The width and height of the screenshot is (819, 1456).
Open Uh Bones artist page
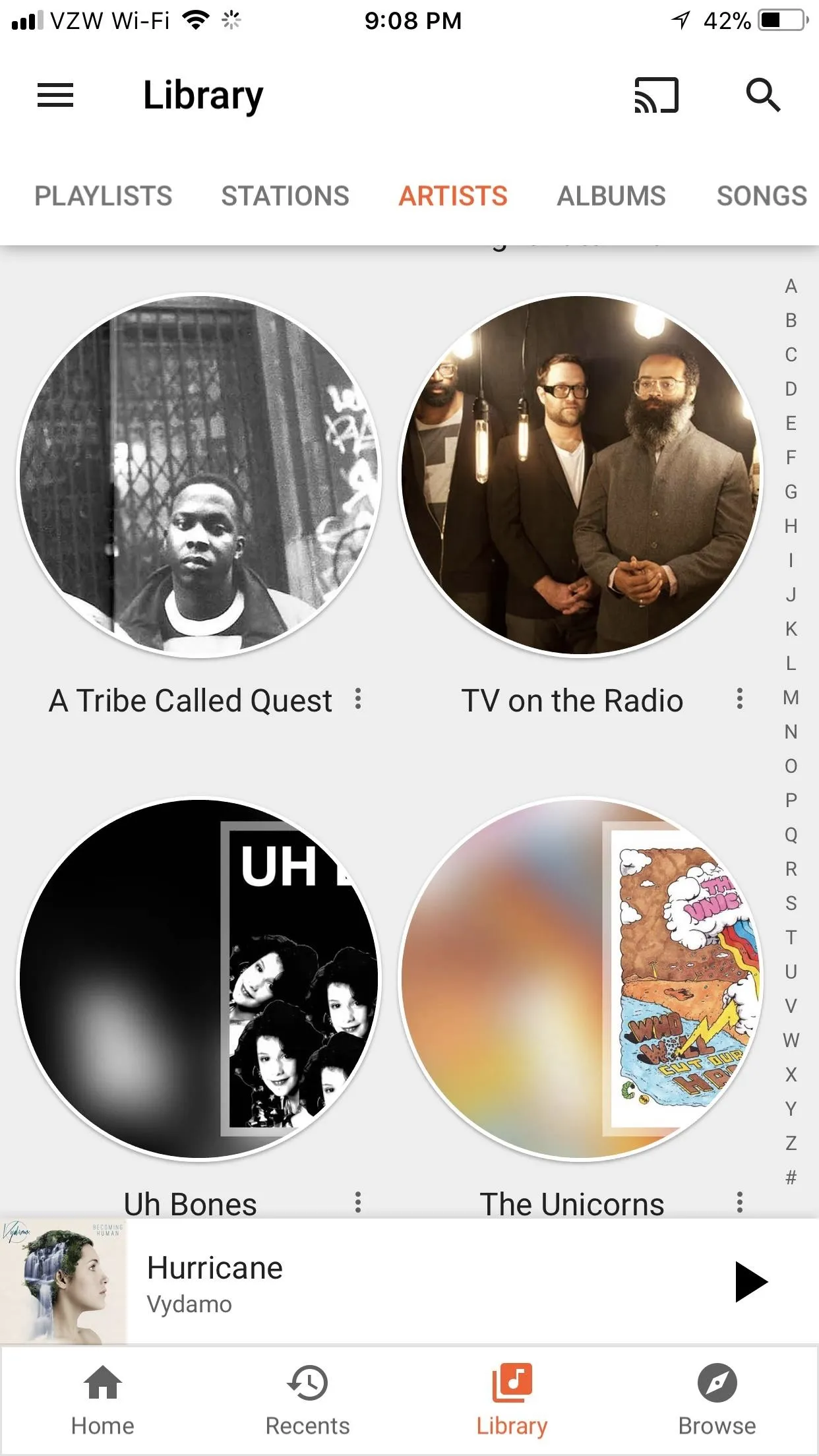coord(200,979)
